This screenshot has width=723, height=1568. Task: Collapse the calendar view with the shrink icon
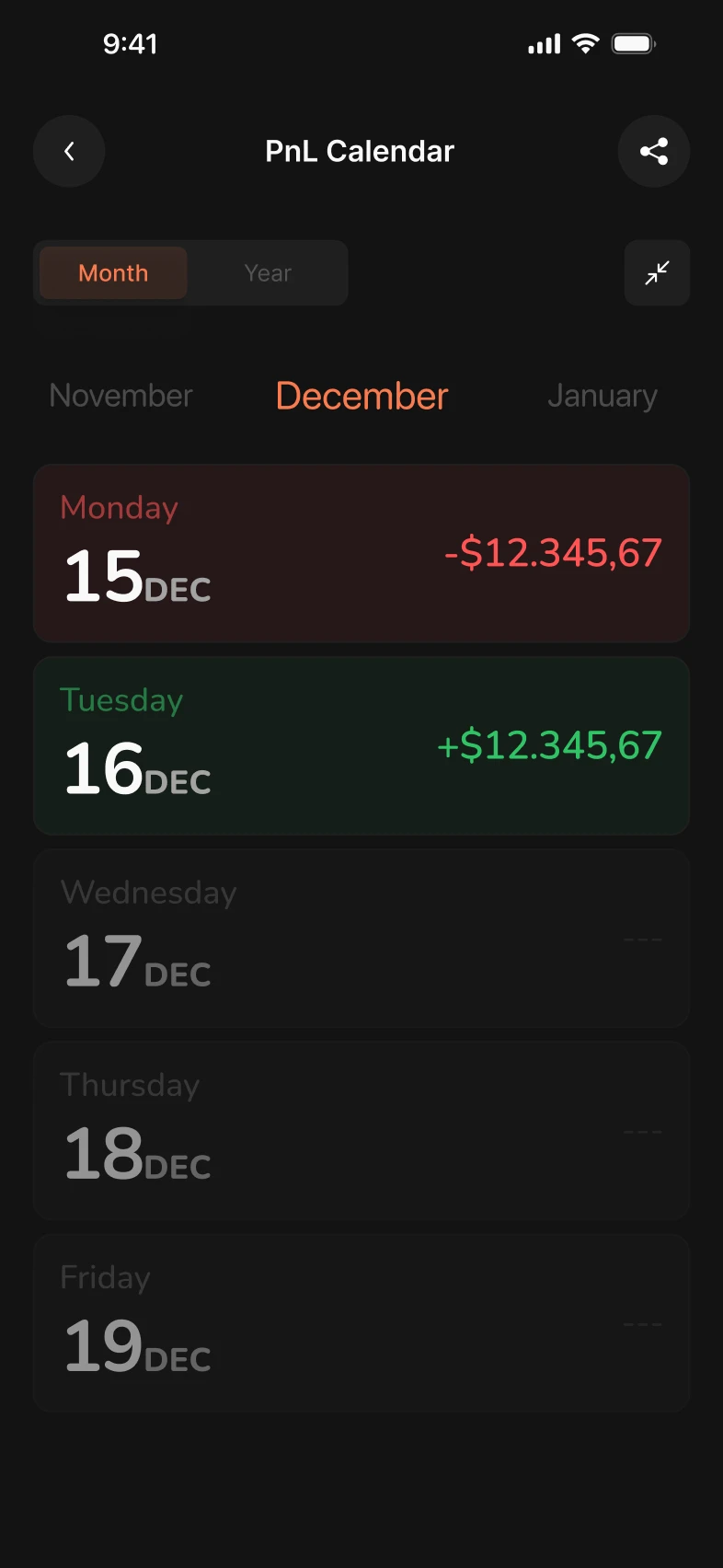coord(657,272)
